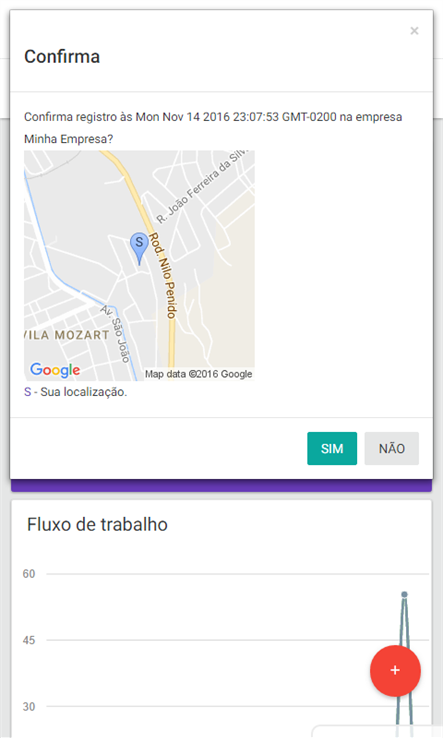
Task: Tap the location map preview
Action: pos(139,265)
